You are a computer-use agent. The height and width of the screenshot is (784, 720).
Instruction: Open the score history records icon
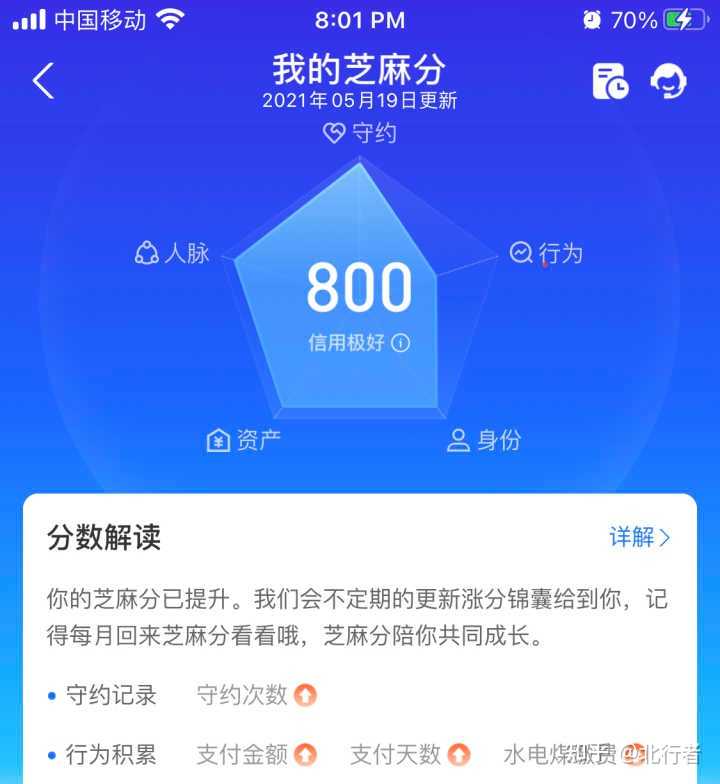coord(610,81)
